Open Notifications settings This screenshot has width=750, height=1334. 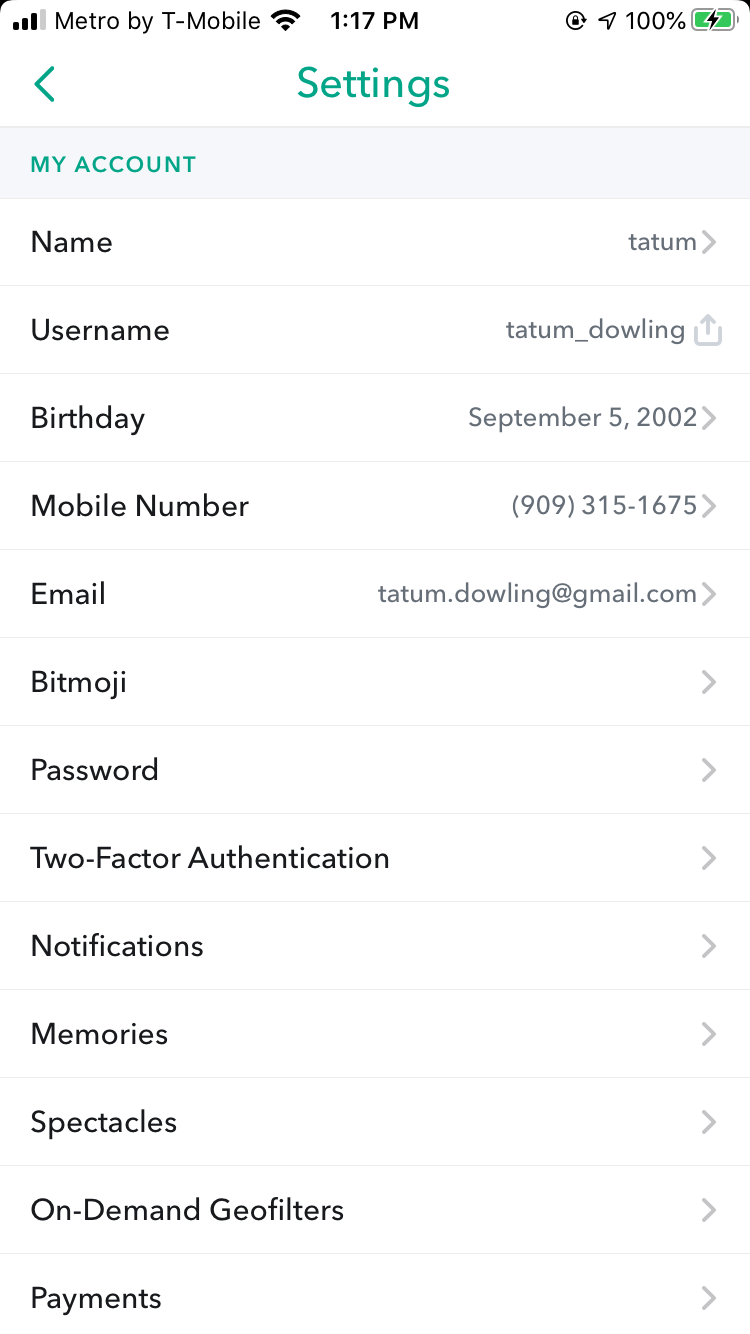coord(375,946)
